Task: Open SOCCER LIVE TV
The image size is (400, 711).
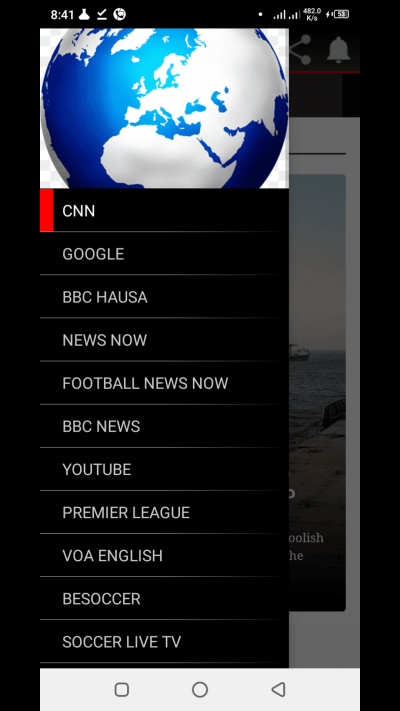Action: click(x=164, y=641)
